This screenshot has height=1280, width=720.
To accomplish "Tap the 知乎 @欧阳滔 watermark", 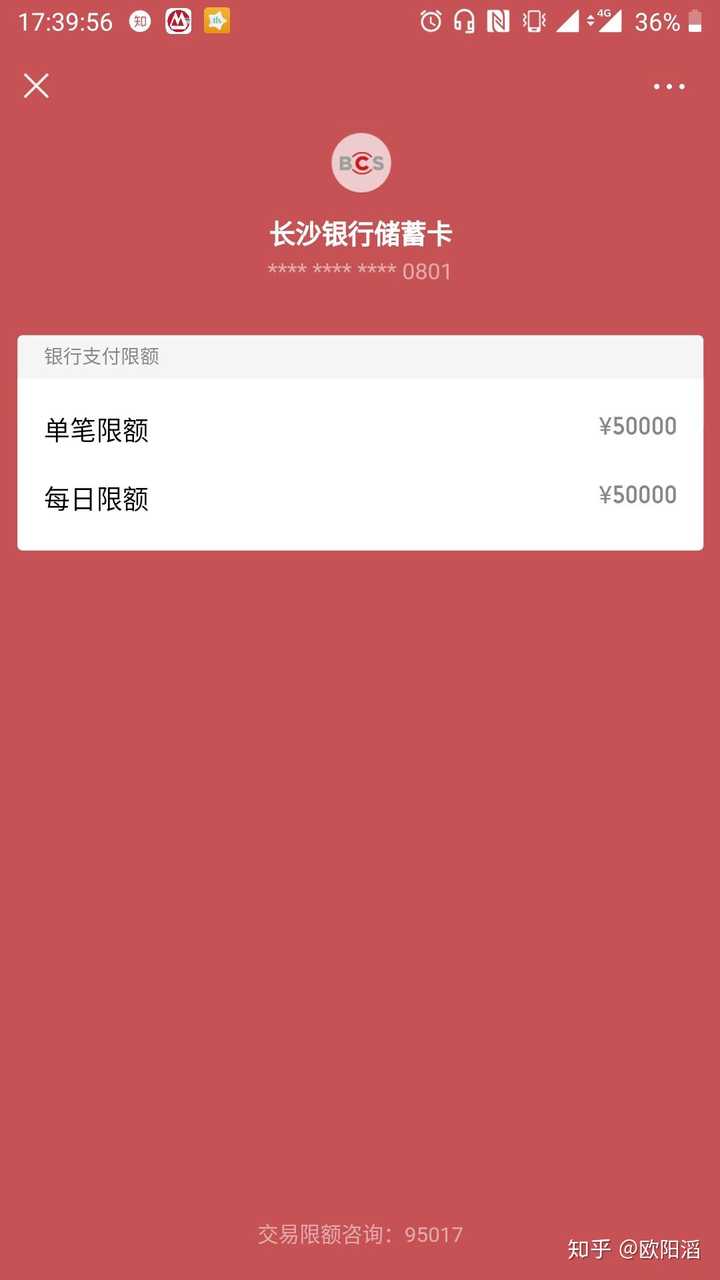I will (x=635, y=1247).
